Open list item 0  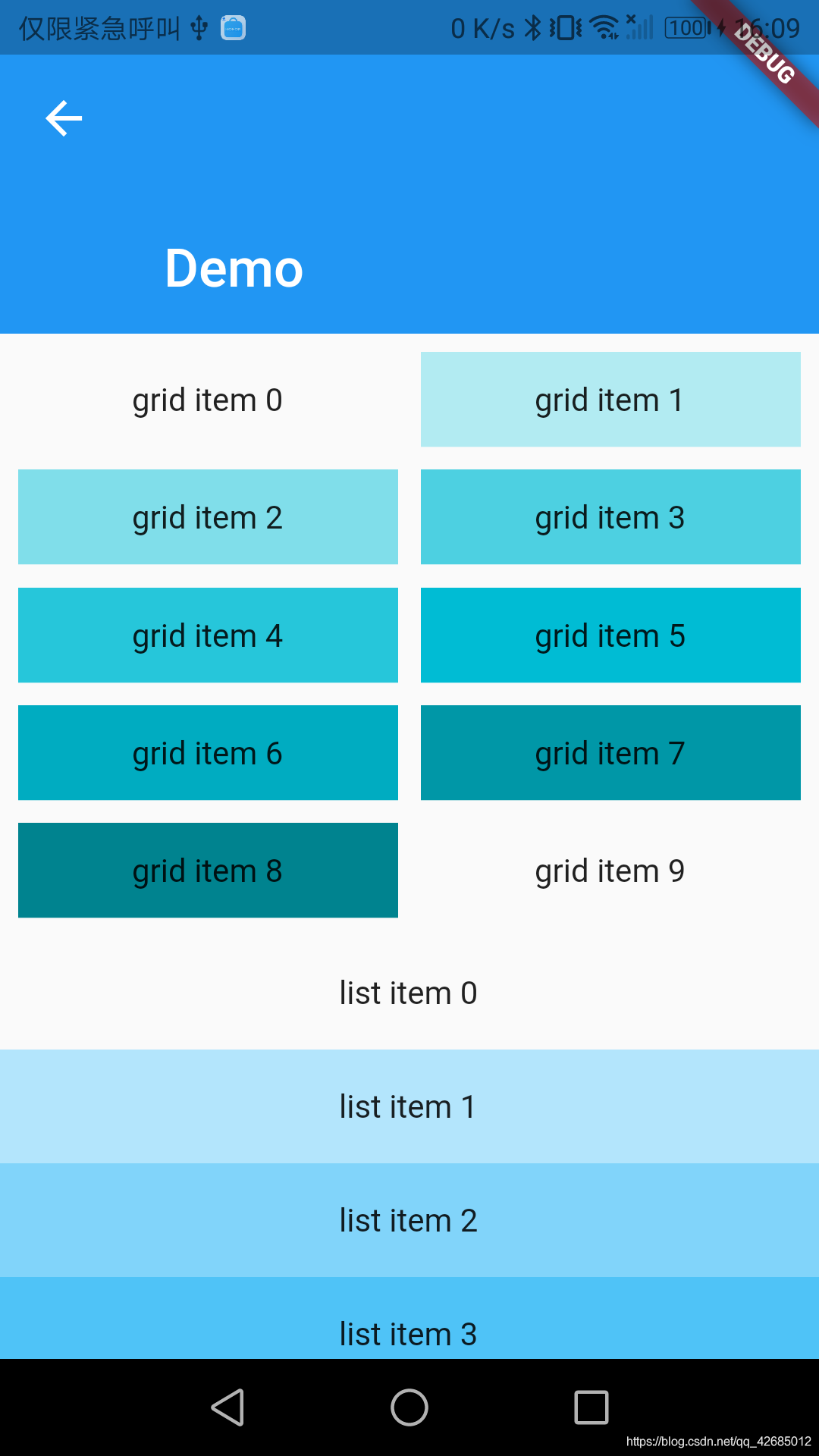click(409, 993)
